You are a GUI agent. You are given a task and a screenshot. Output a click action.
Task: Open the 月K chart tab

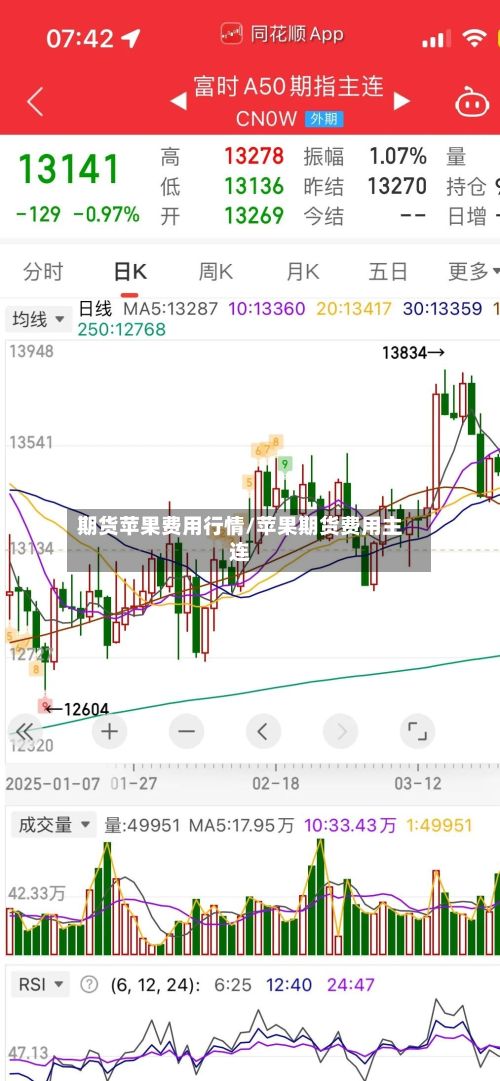click(x=303, y=272)
